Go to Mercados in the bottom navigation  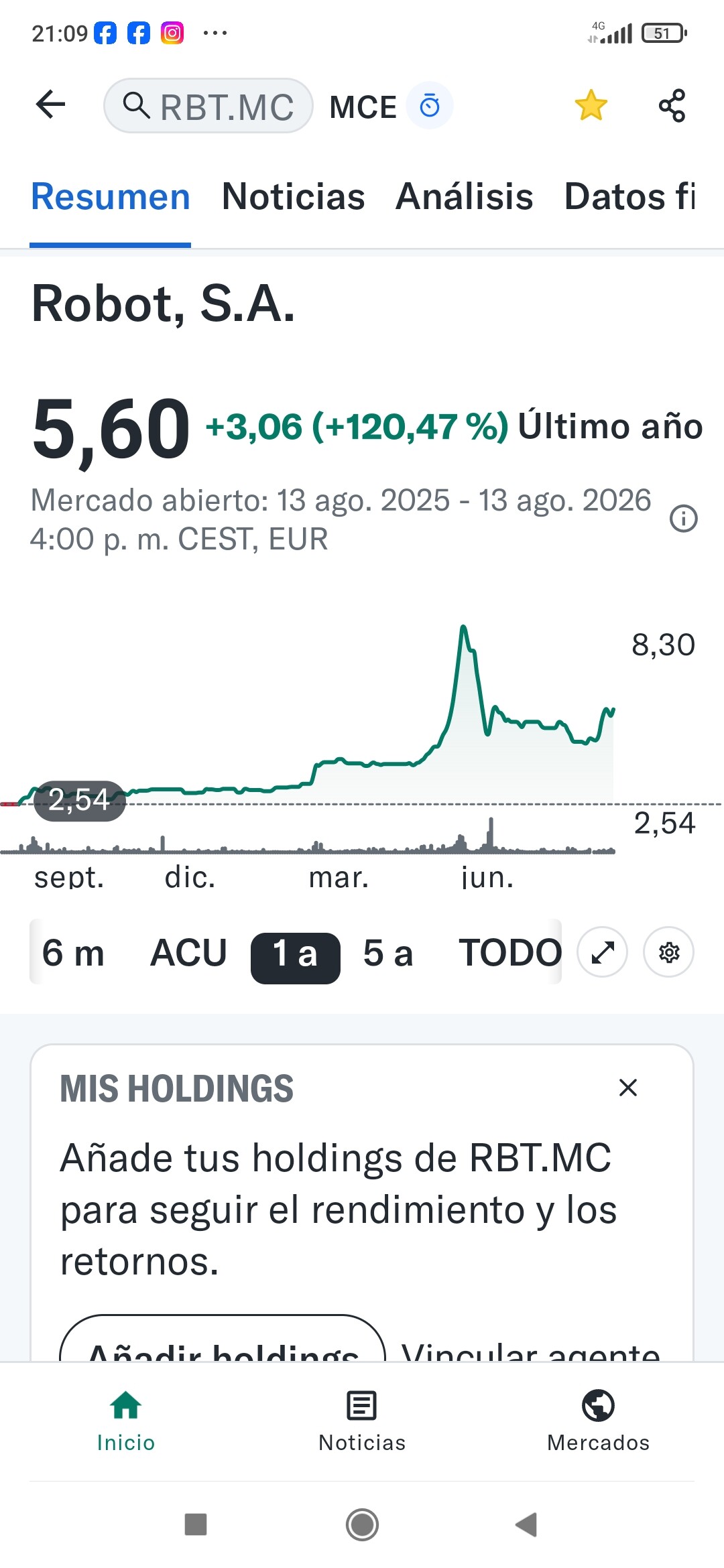point(598,1421)
